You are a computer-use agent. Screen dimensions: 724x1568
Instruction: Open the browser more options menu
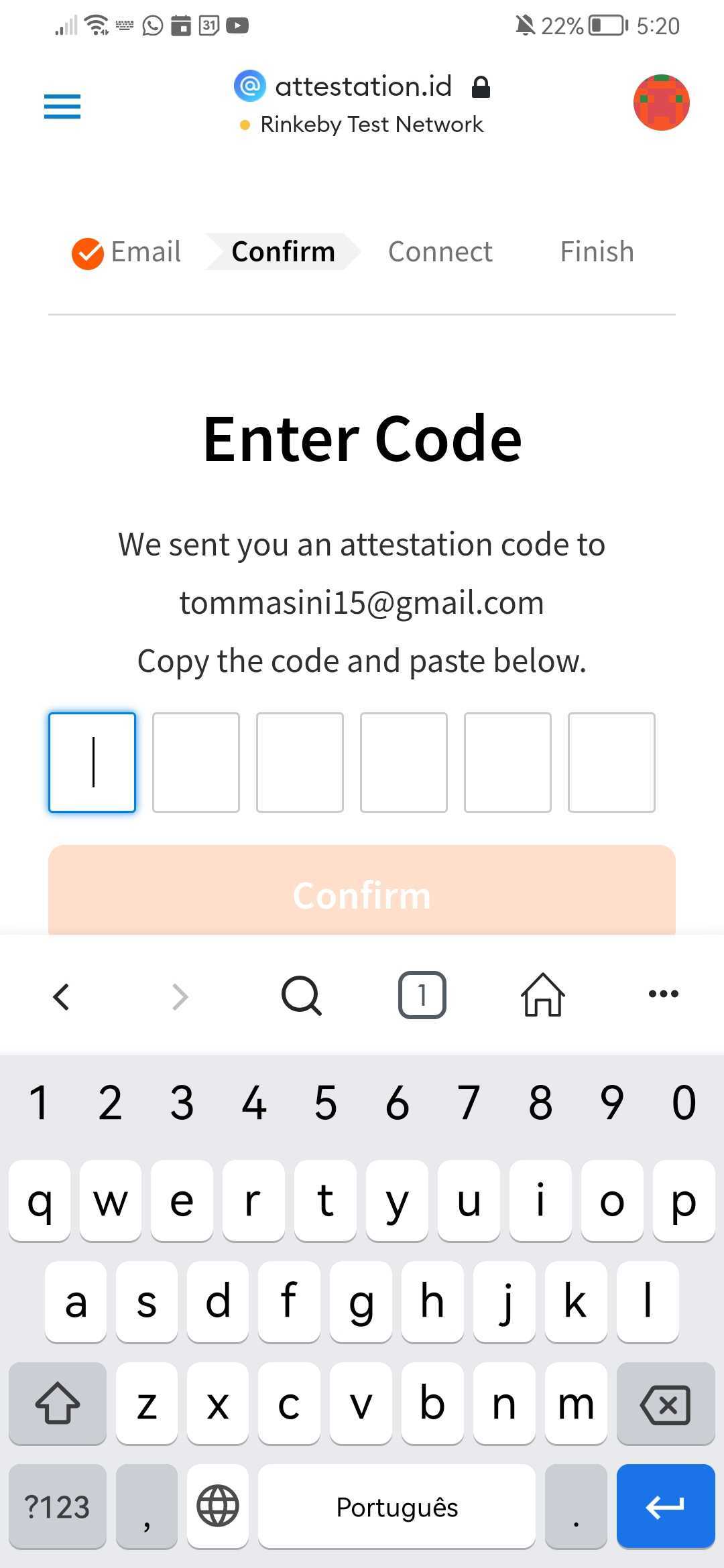point(663,996)
